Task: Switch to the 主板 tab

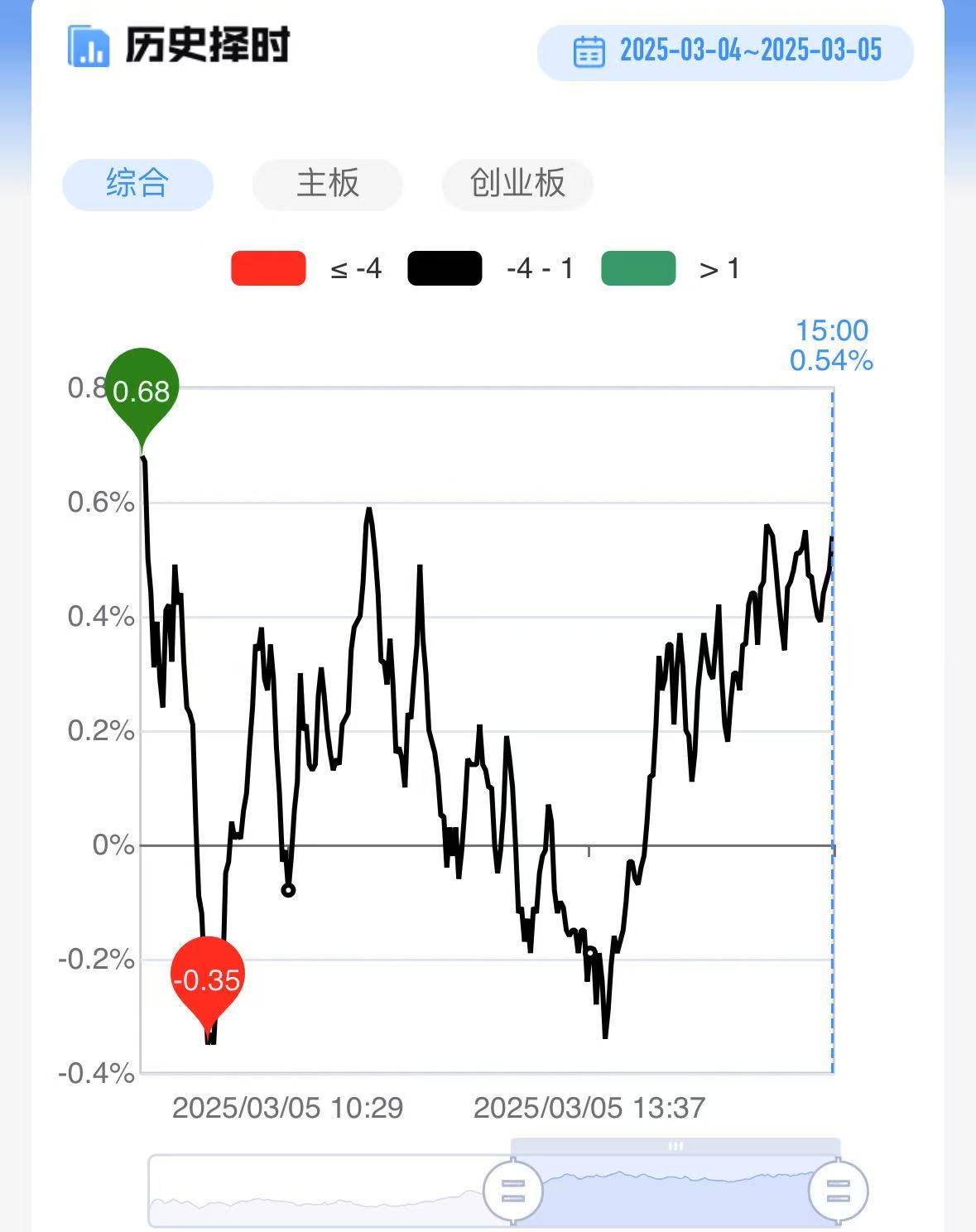Action: 328,184
